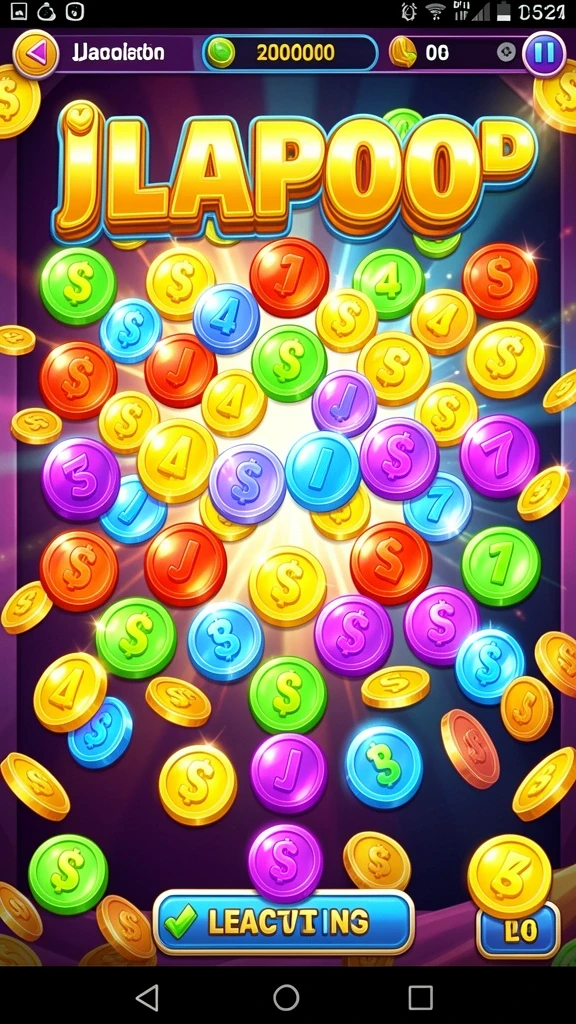576x1024 pixels.
Task: Tap the blue LEACVTING button with the green check
Action: (284, 921)
